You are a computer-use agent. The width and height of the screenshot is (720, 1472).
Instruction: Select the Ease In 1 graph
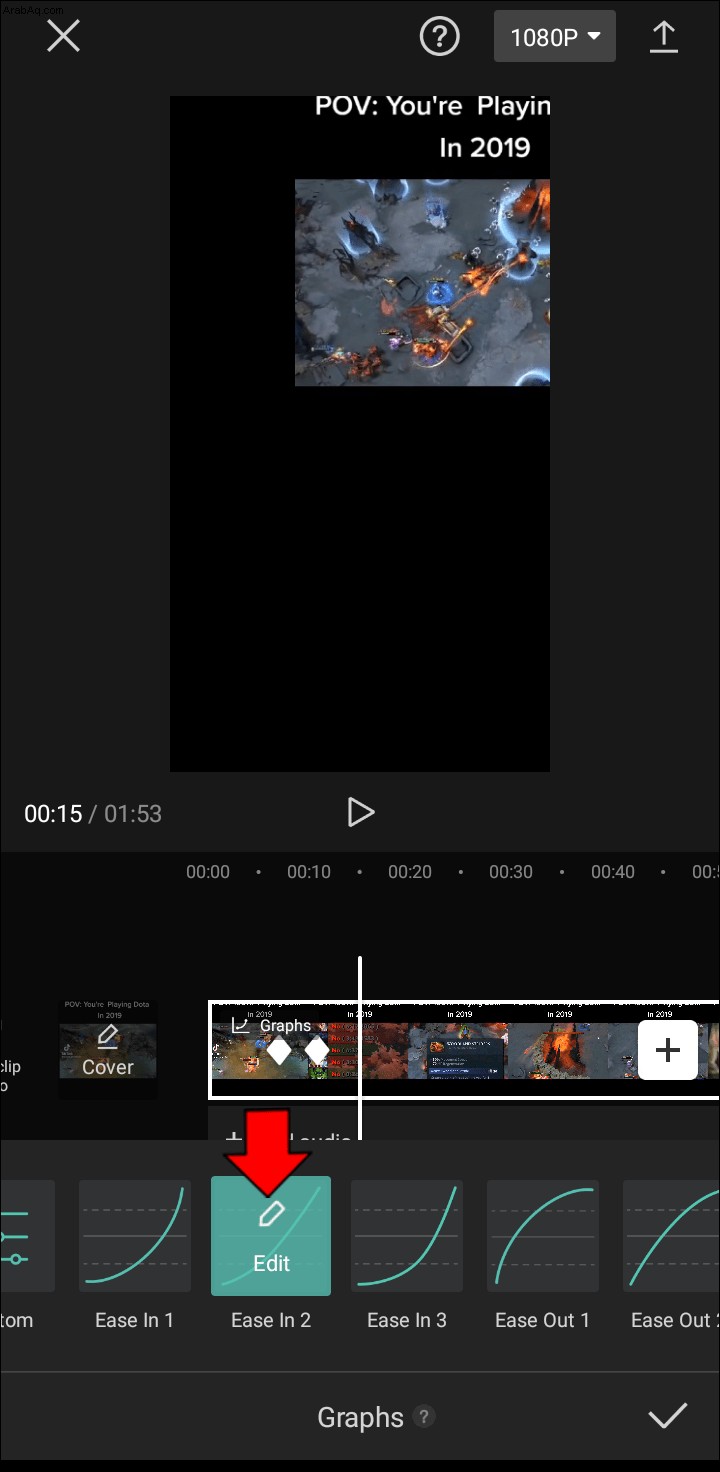[x=135, y=1237]
